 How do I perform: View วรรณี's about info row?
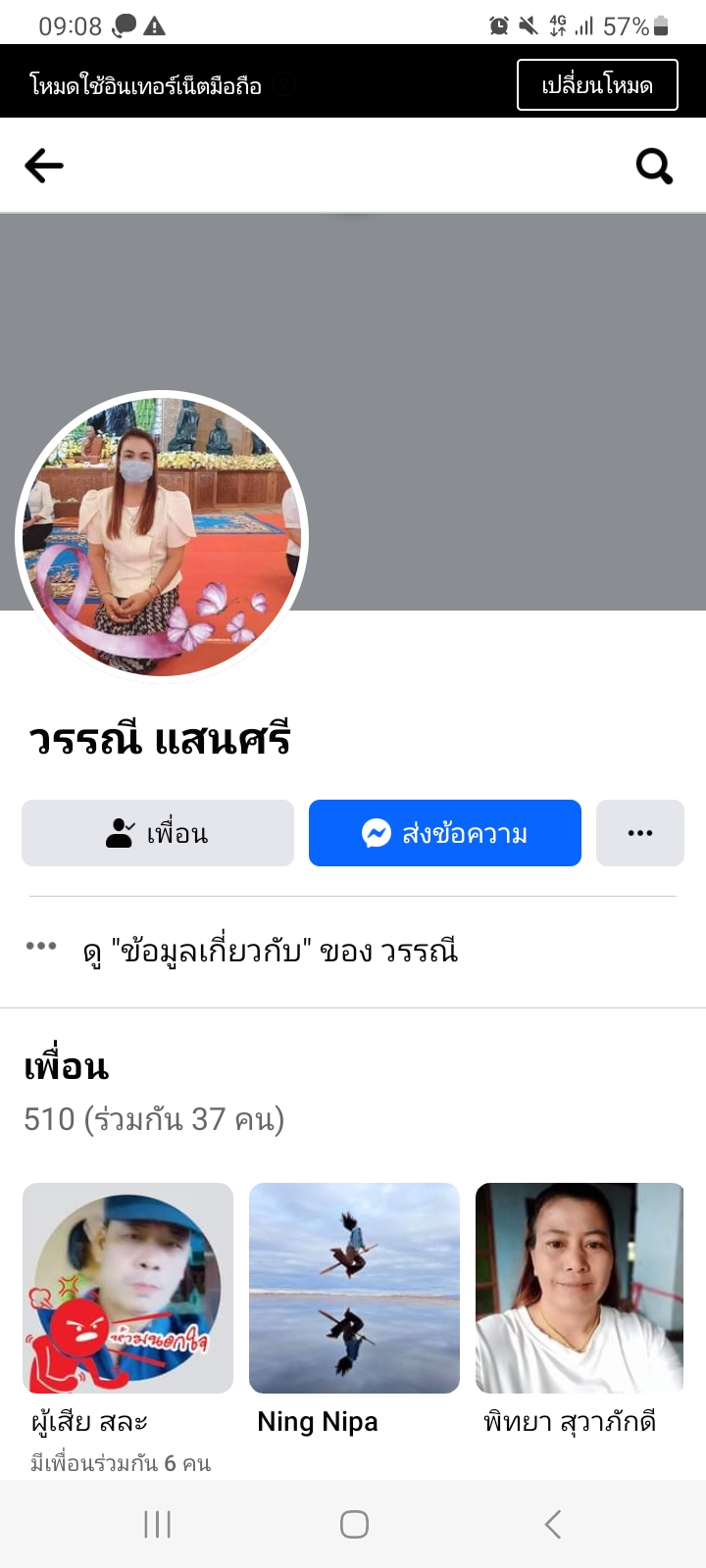270,951
